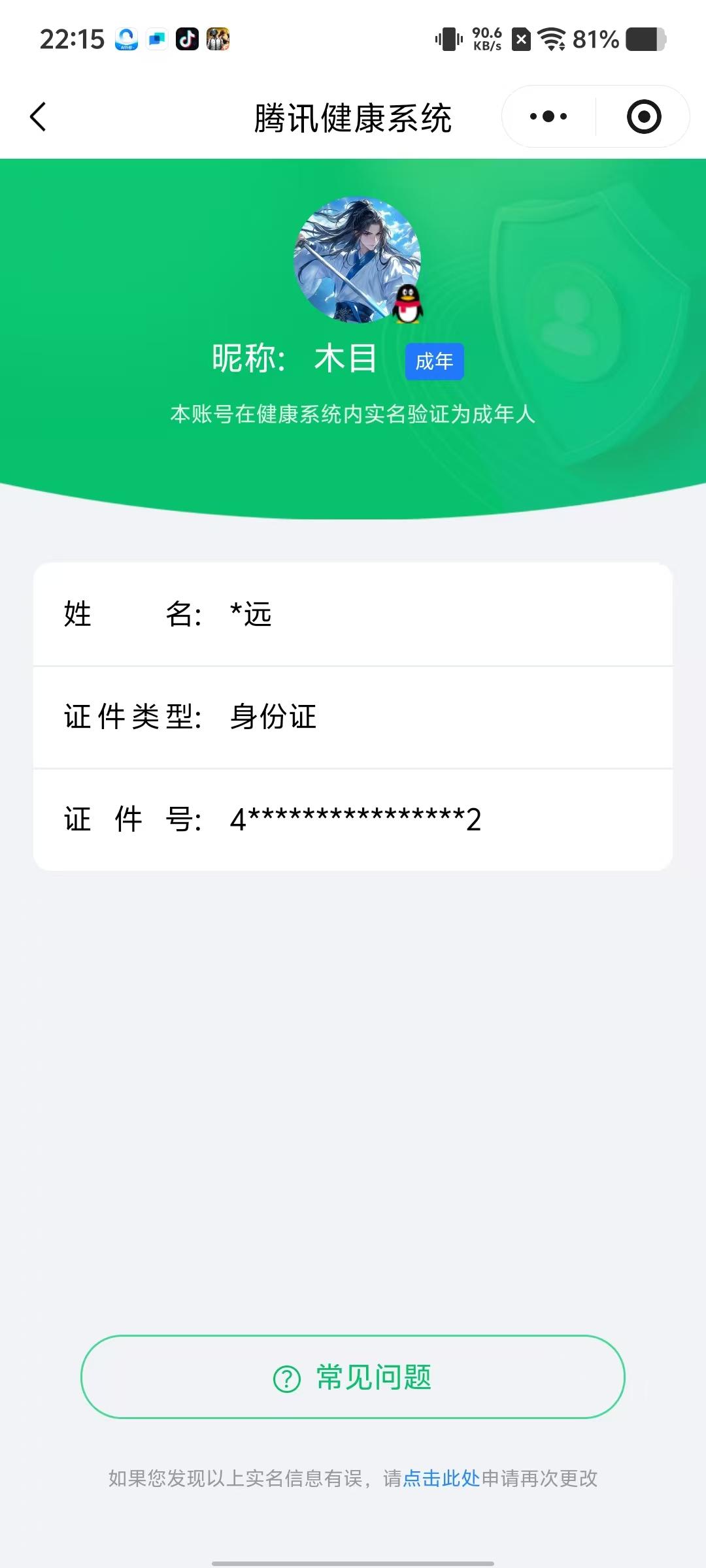This screenshot has width=706, height=1568.
Task: Click the 姓名 name field showing *远
Action: 353,614
